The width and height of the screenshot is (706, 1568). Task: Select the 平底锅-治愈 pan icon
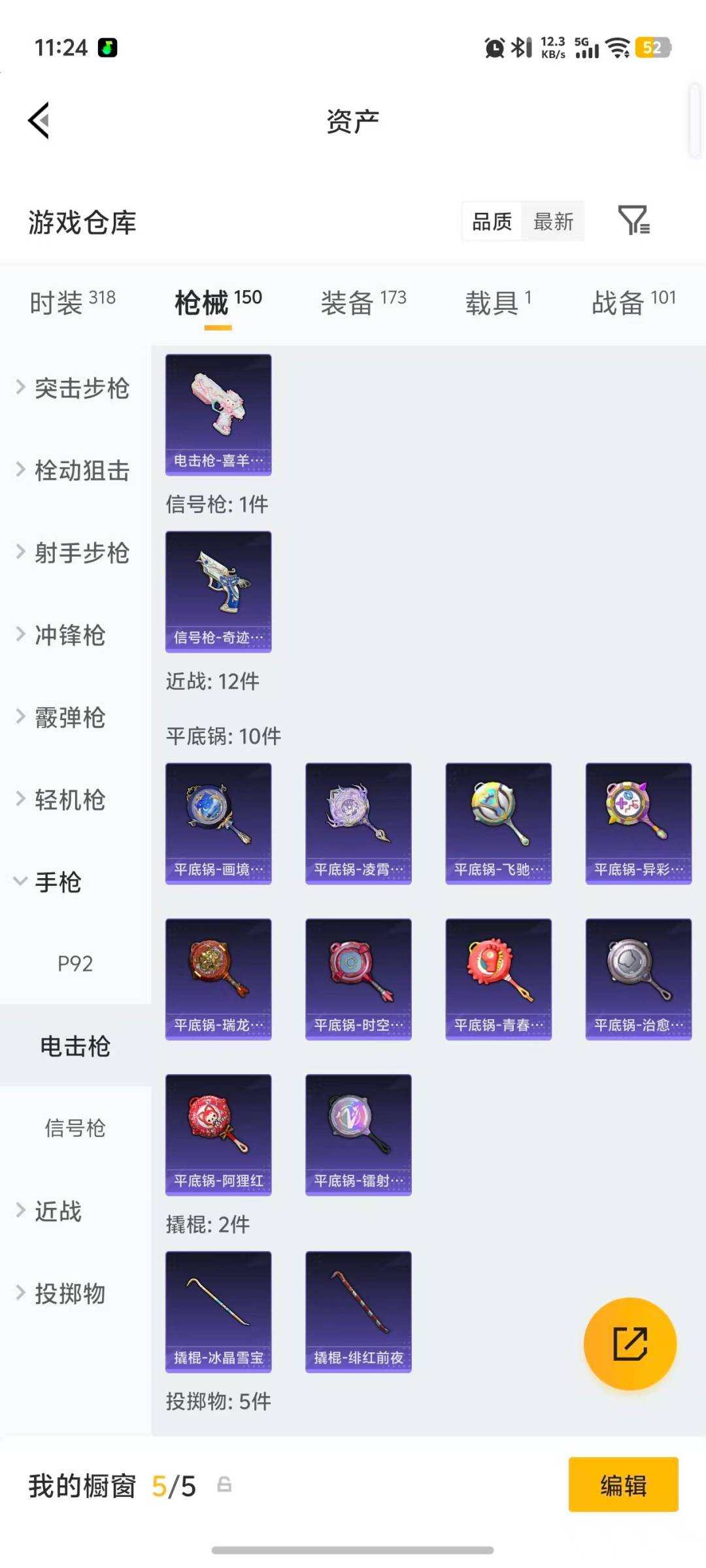click(639, 973)
